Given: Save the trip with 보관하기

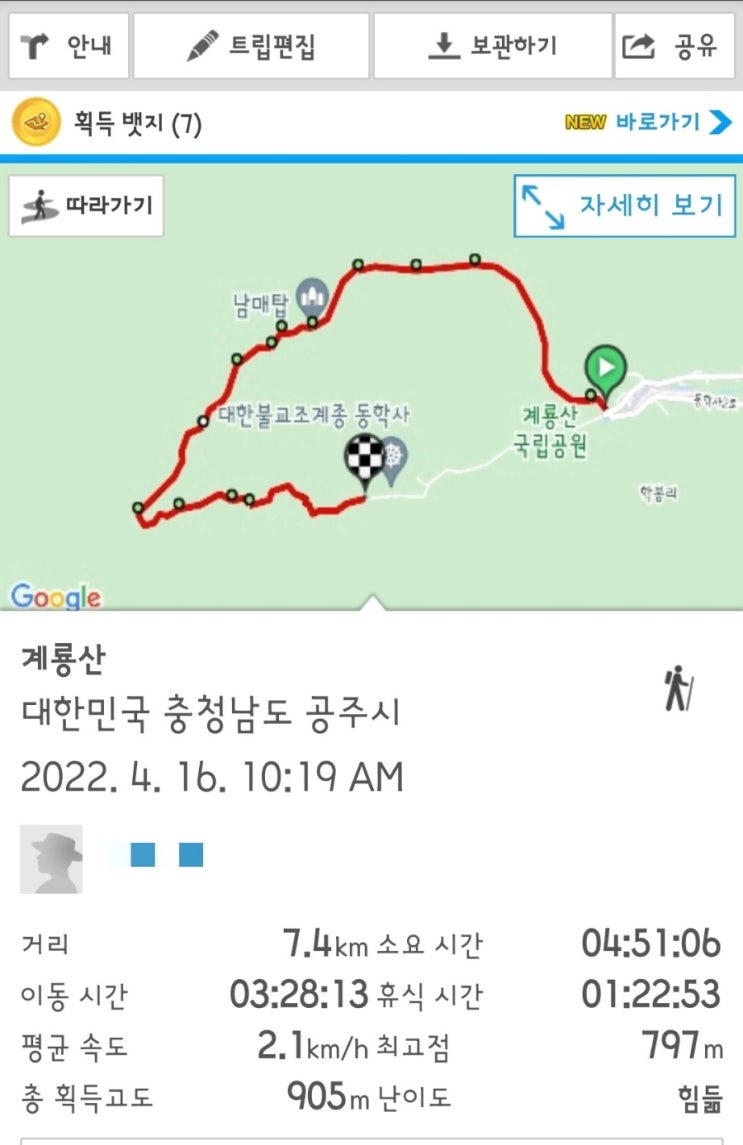Looking at the screenshot, I should coord(492,45).
